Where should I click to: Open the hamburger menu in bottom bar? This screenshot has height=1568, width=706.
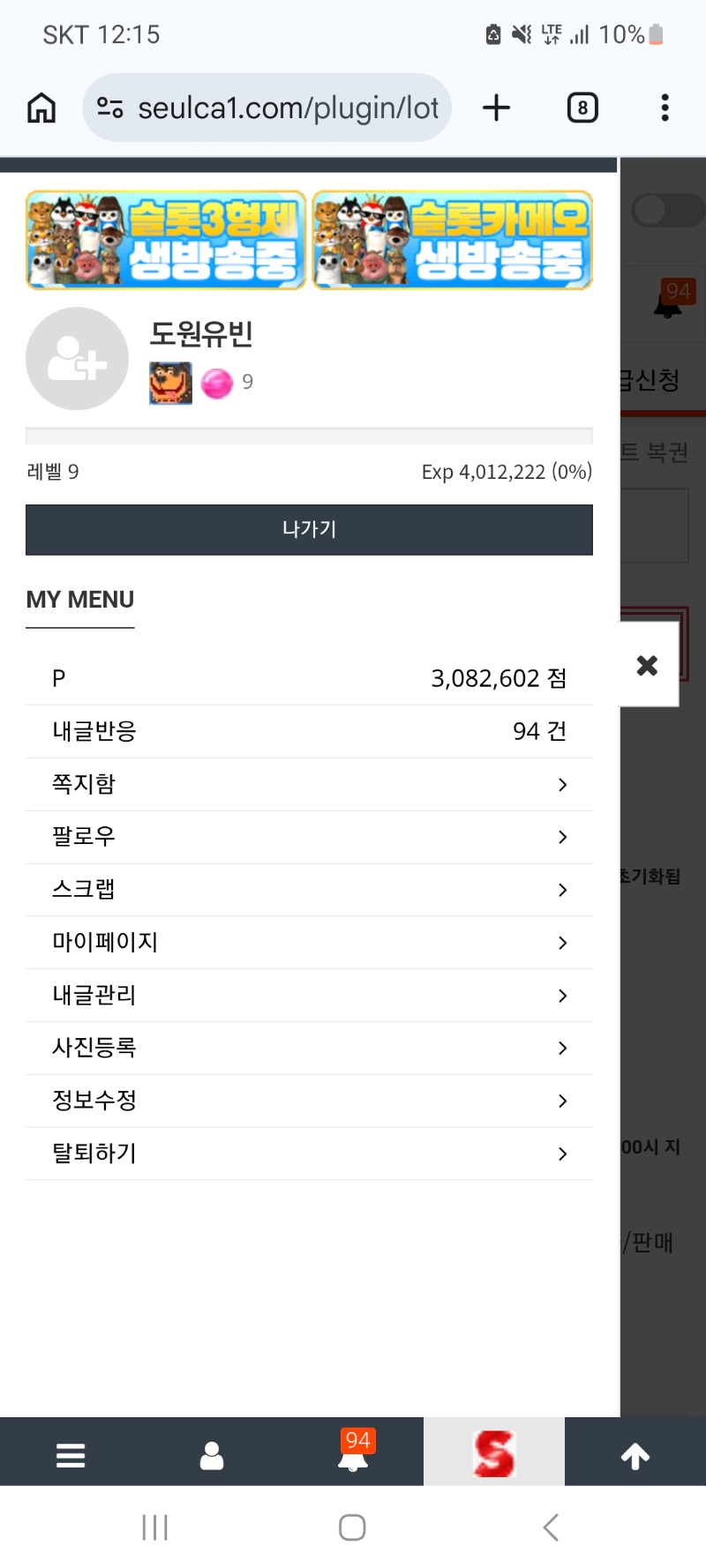[71, 1455]
